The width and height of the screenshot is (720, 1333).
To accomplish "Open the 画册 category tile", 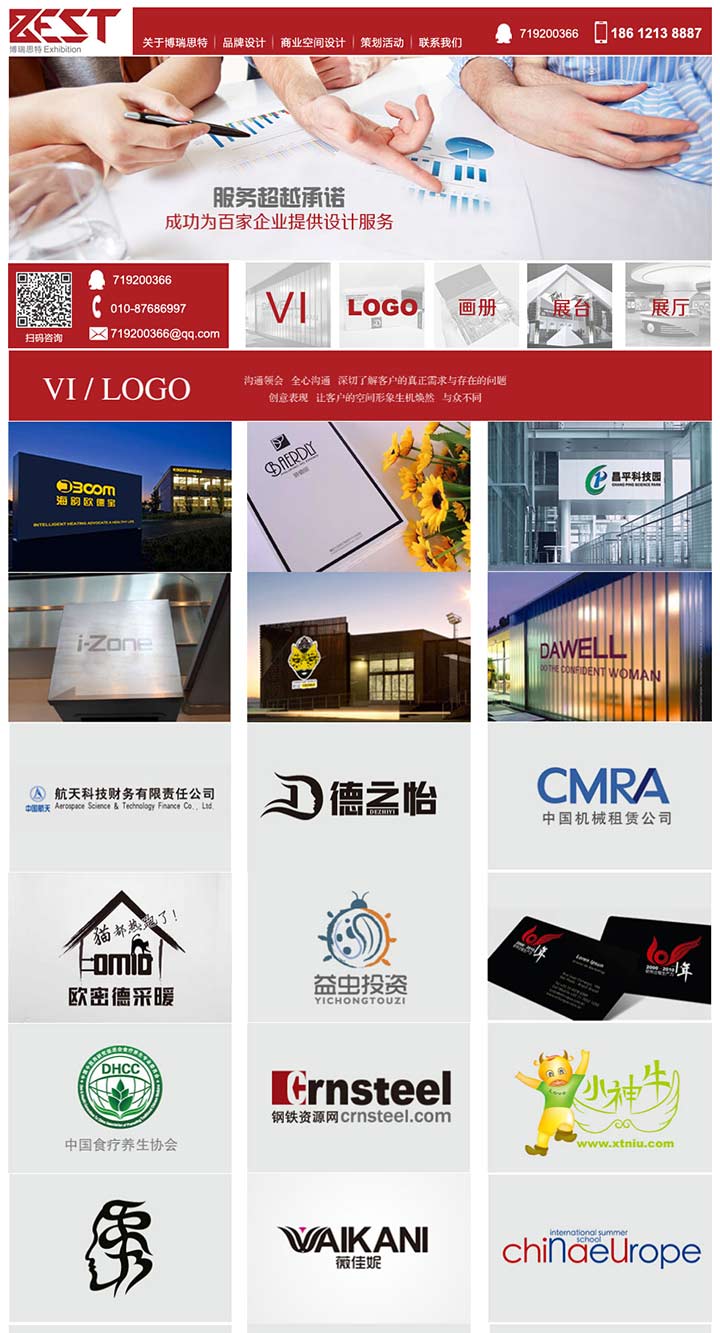I will [476, 306].
